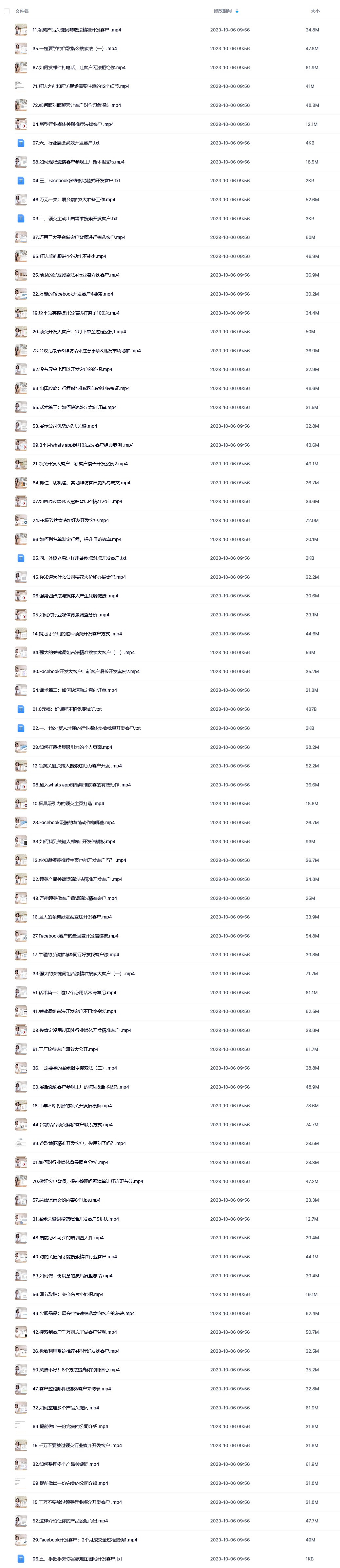Image resolution: width=340 pixels, height=1568 pixels.
Task: Tick the select-all checkbox beside 文件名
Action: click(7, 11)
